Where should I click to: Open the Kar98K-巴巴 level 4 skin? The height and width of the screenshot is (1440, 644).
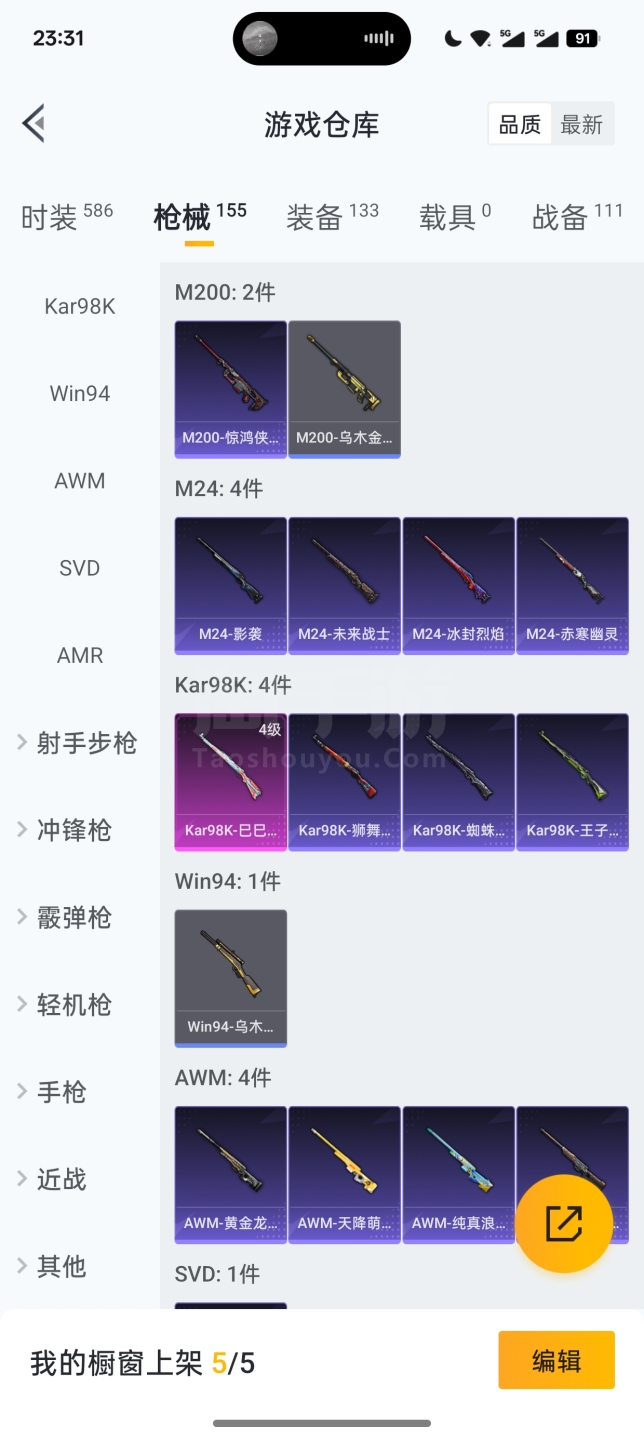pos(230,780)
